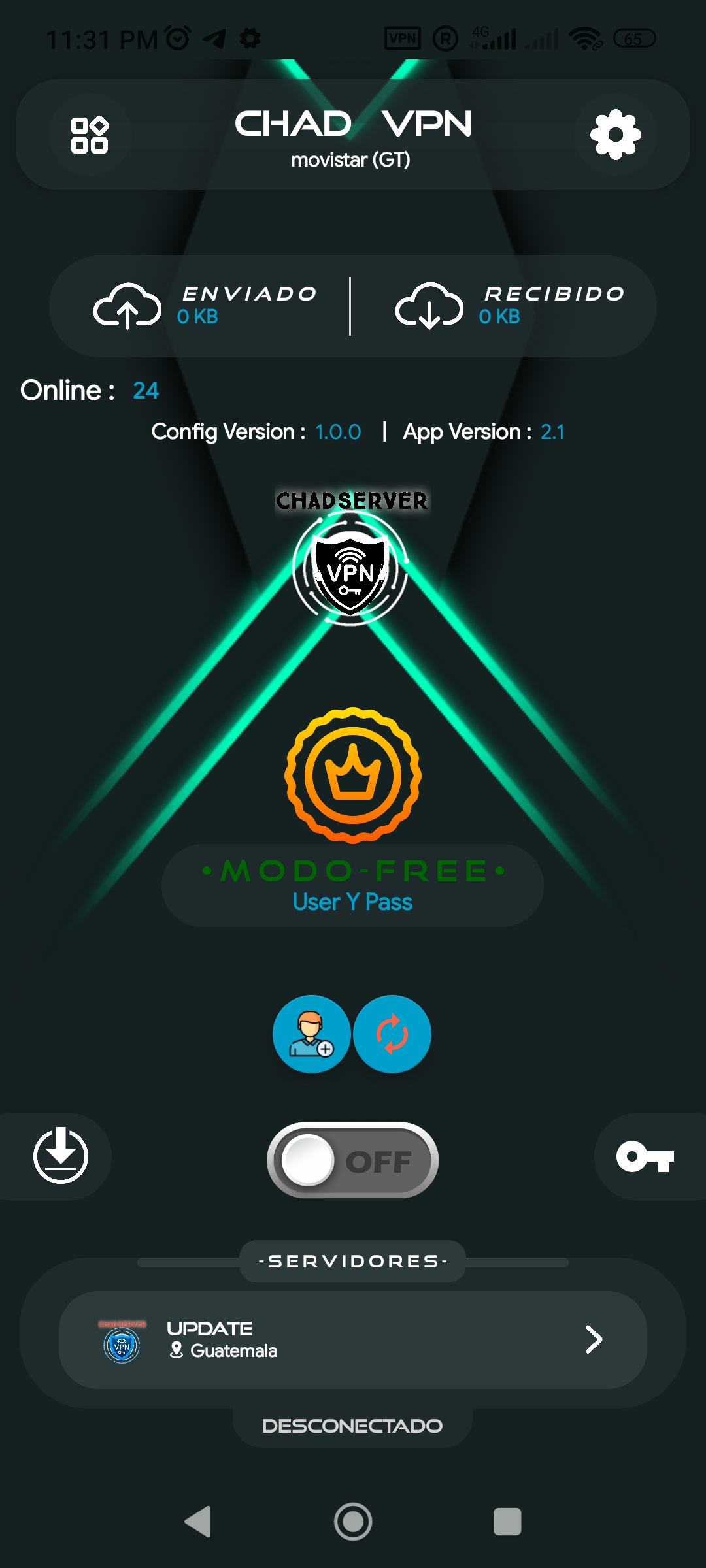The height and width of the screenshot is (1568, 706).
Task: Tap the key icon button
Action: (645, 1157)
